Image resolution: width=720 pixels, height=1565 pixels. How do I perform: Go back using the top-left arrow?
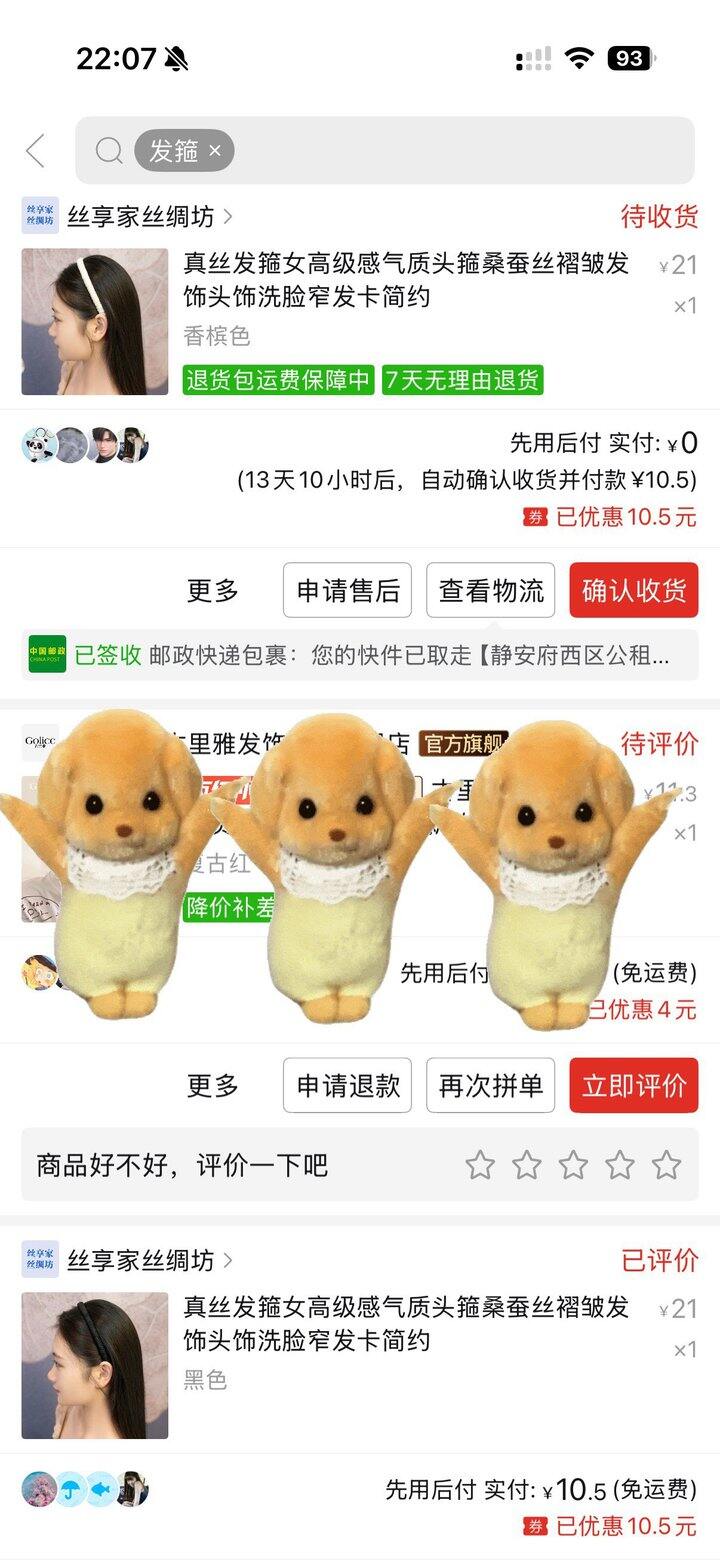(x=36, y=151)
